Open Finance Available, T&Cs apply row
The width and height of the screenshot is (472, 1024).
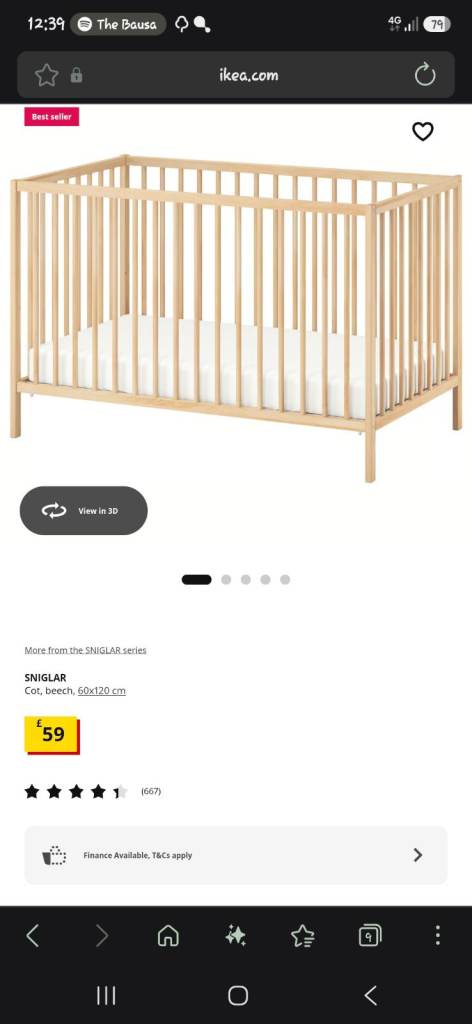click(x=236, y=855)
